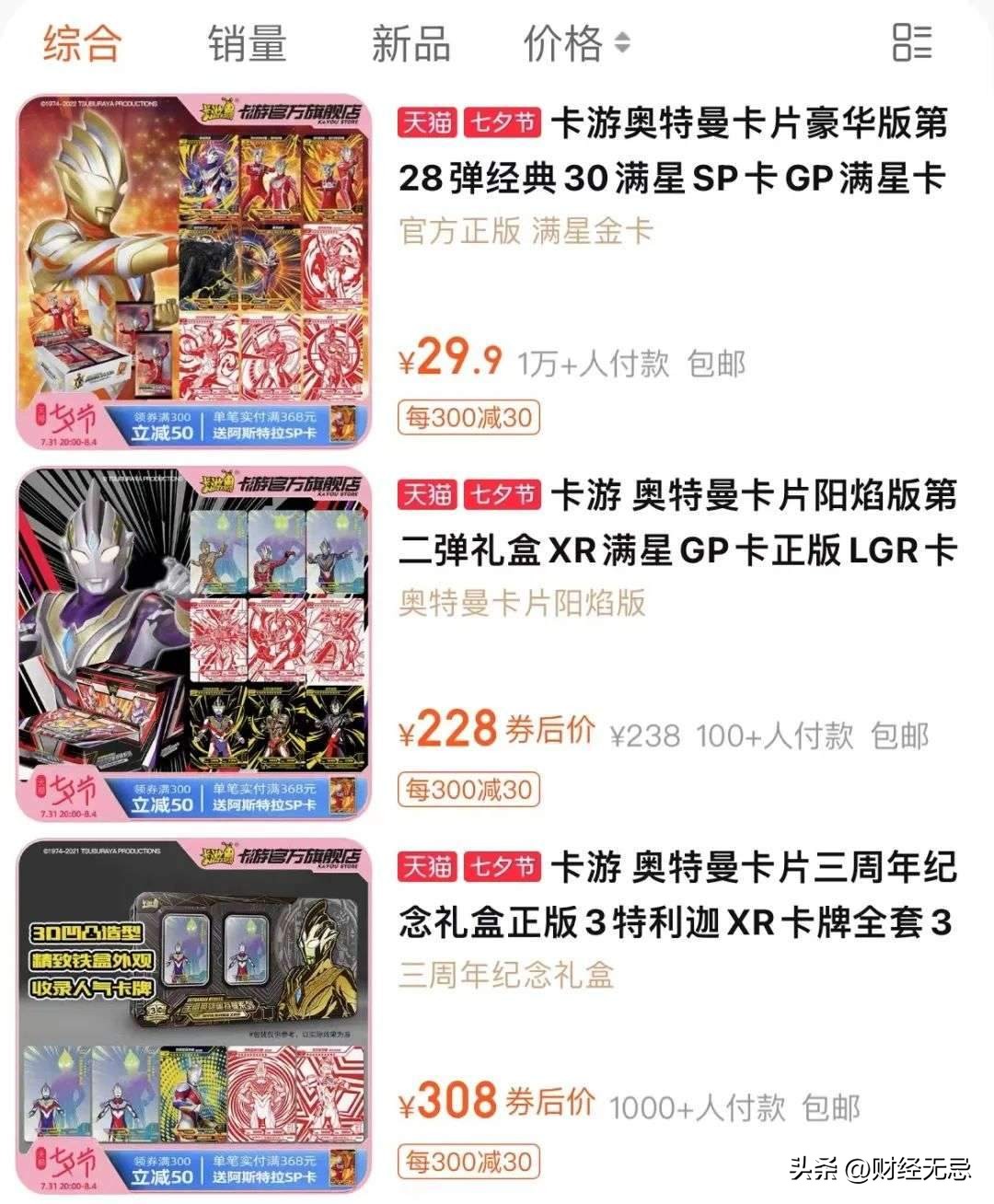Open the 价格 price sort dropdown arrows

click(x=622, y=44)
